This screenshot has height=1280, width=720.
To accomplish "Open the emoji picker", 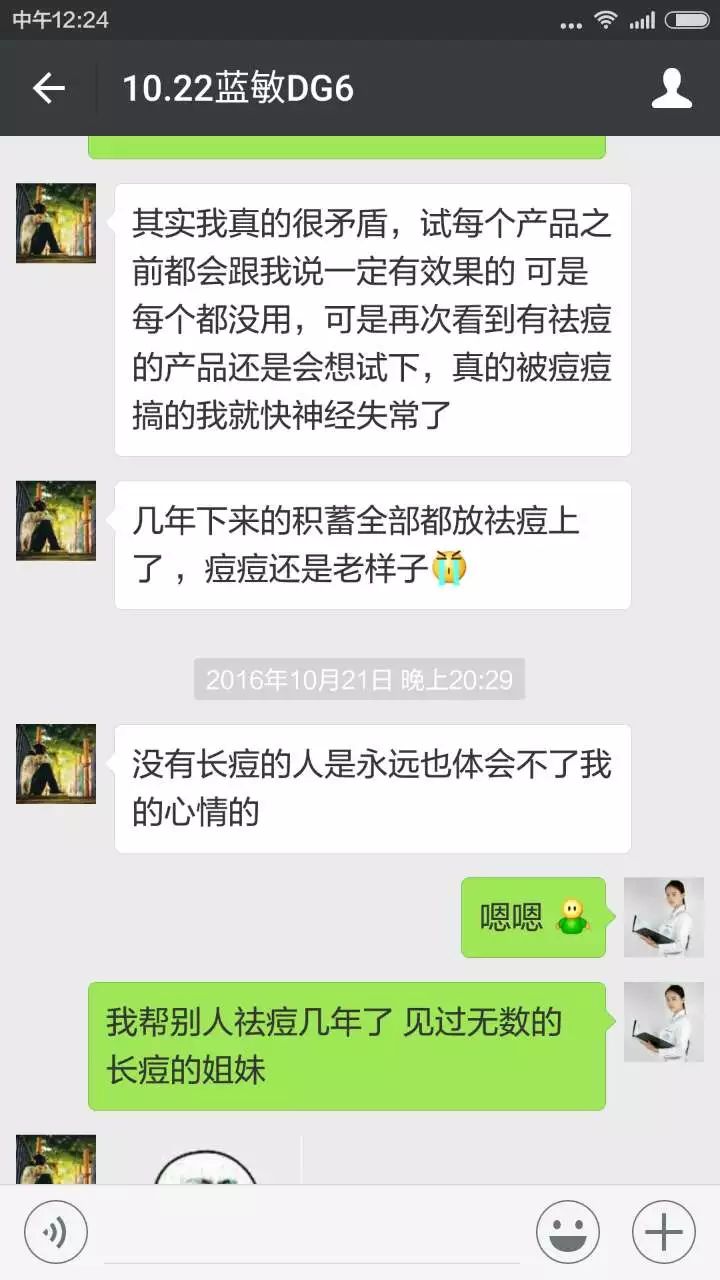I will 567,1231.
